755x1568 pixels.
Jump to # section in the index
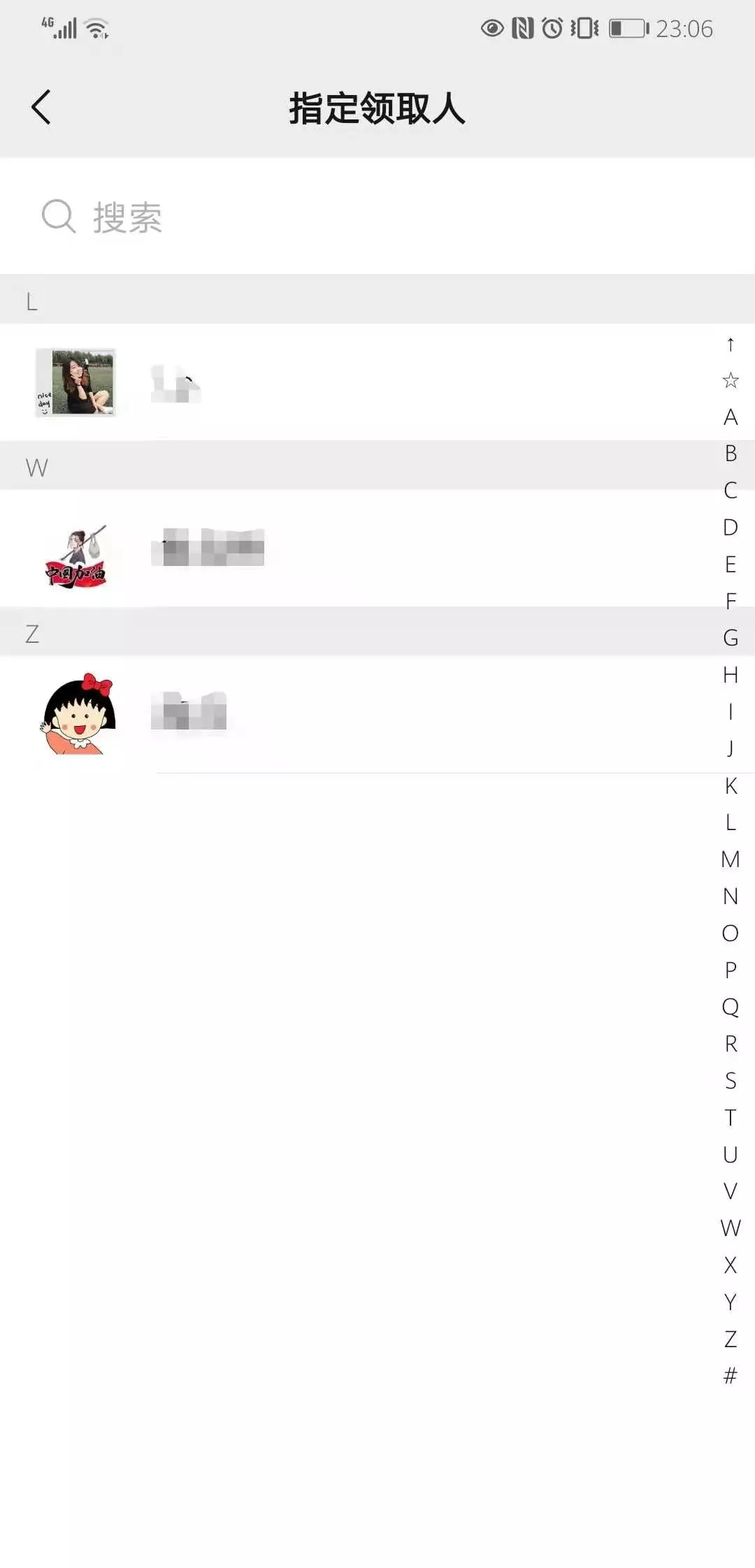(x=730, y=1376)
